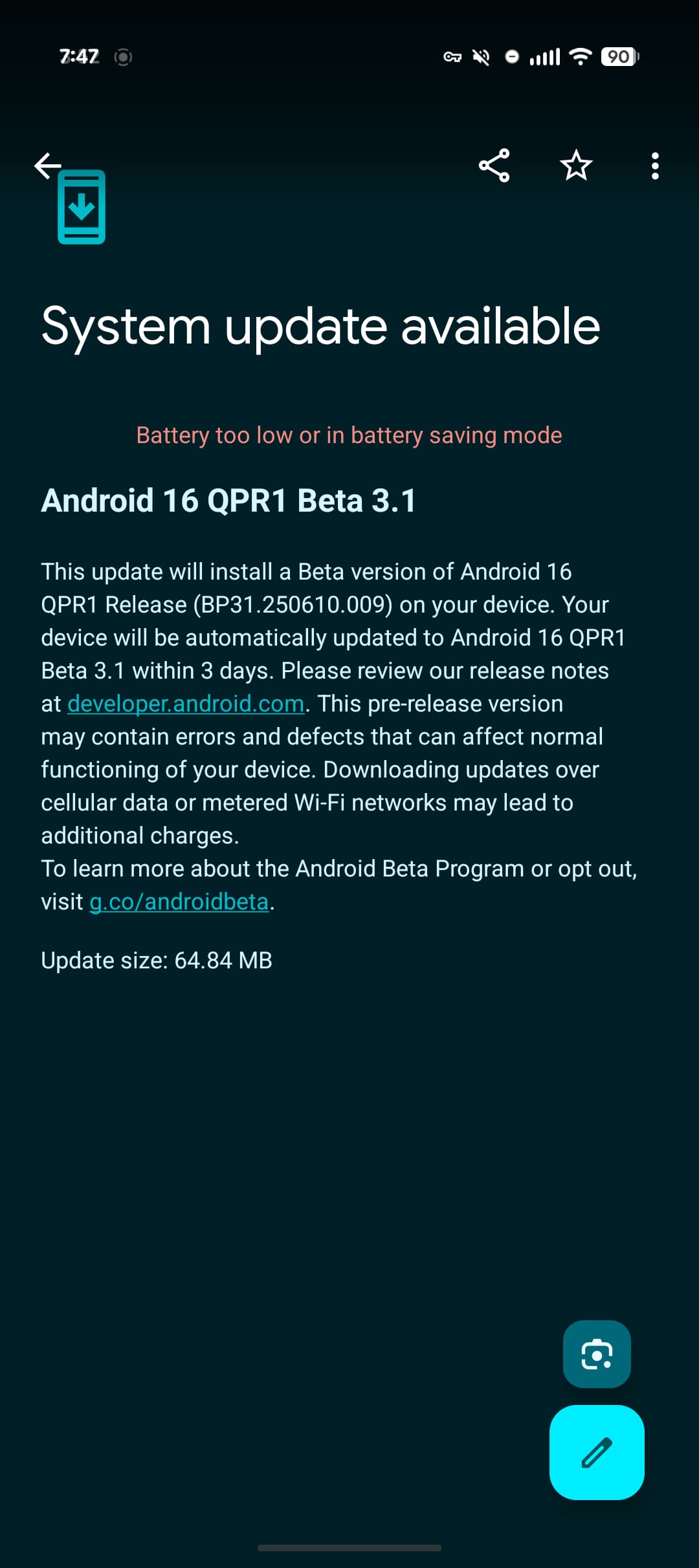Share this system update screenshot

tap(494, 166)
